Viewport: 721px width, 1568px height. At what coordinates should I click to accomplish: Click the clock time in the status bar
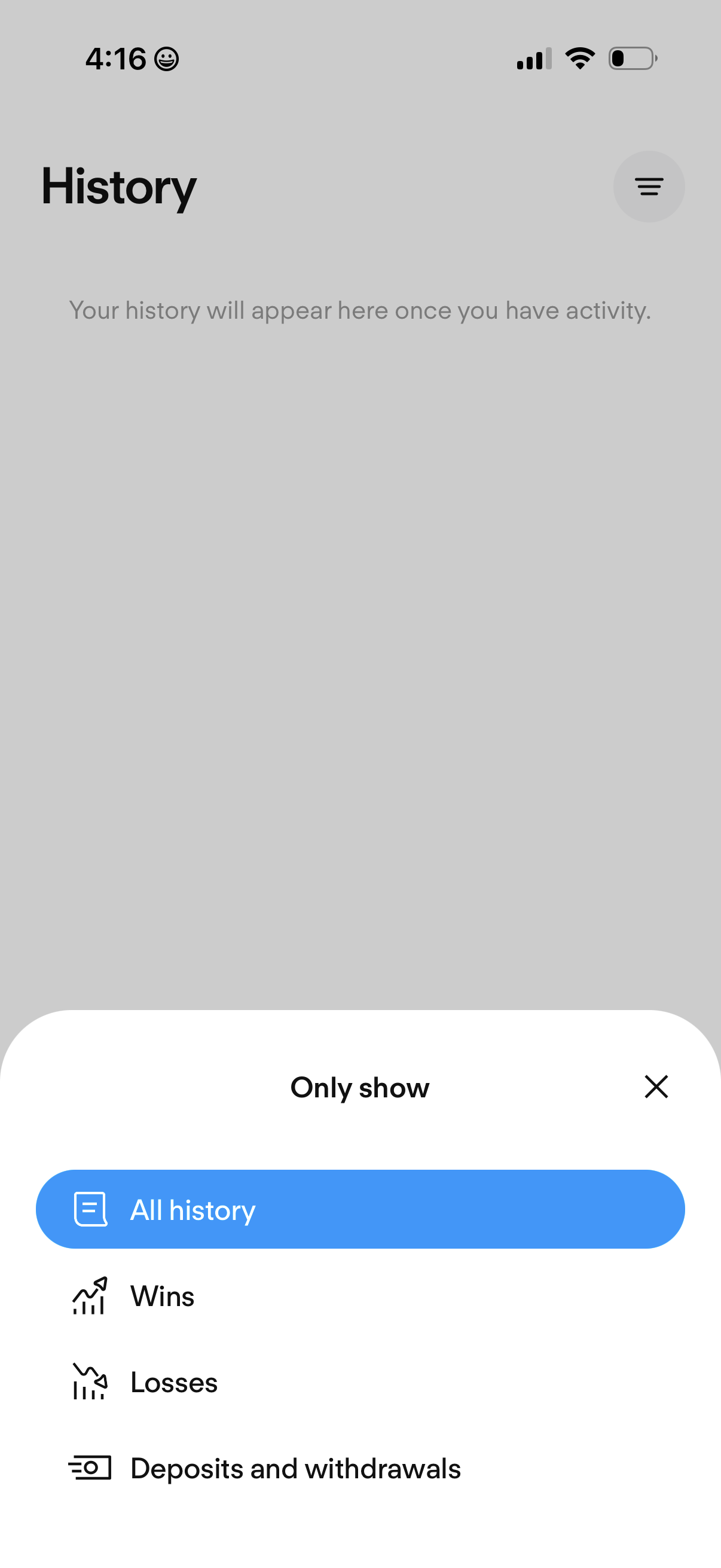click(115, 57)
